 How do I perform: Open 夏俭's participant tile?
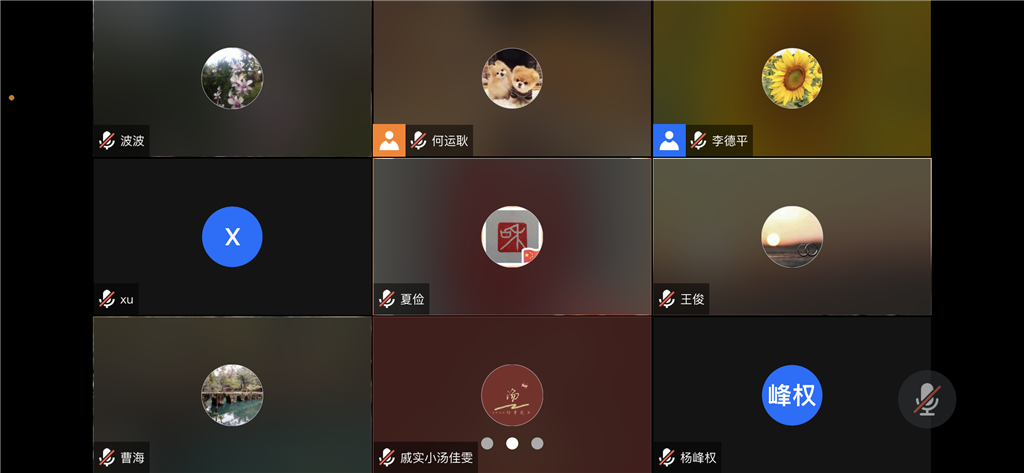512,237
